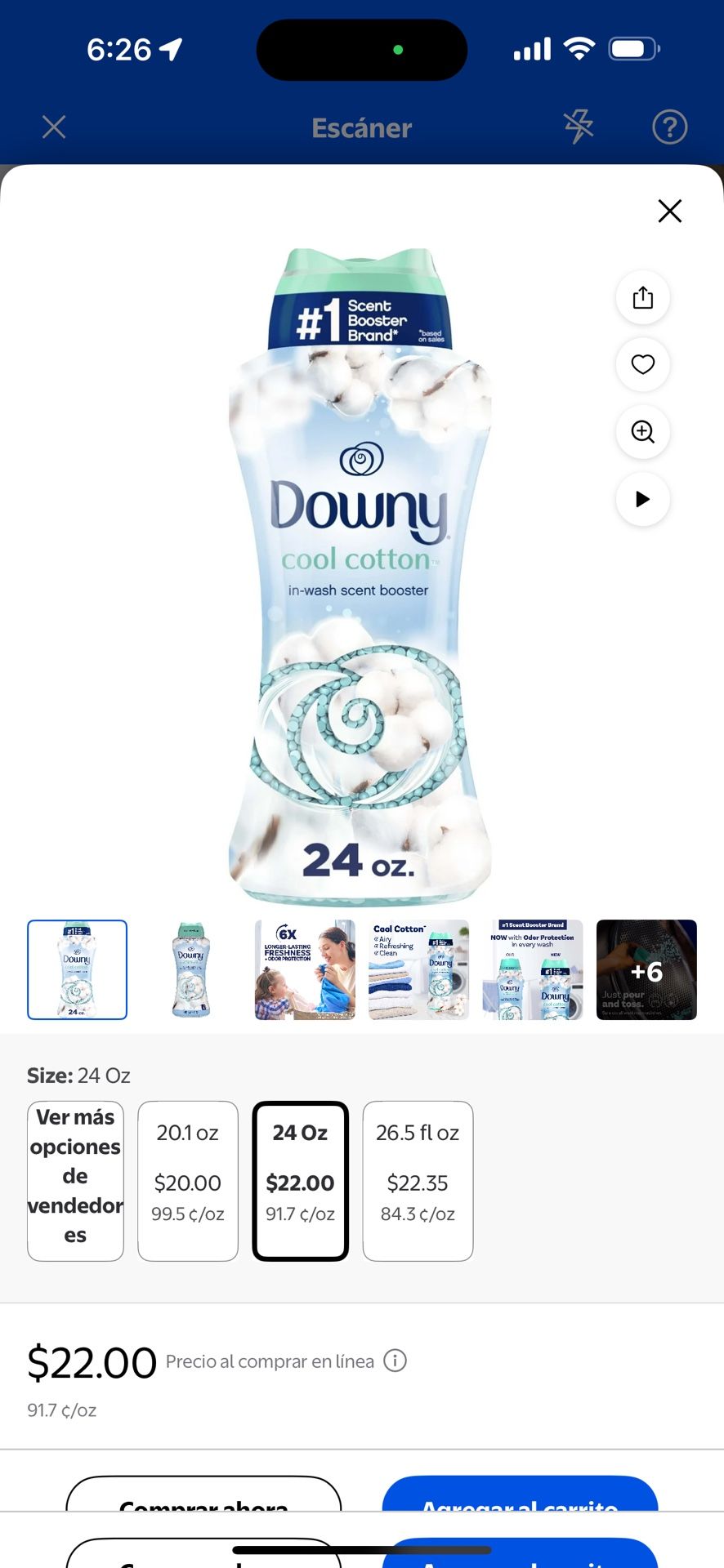
Task: Open scanner help question mark
Action: coord(669,127)
